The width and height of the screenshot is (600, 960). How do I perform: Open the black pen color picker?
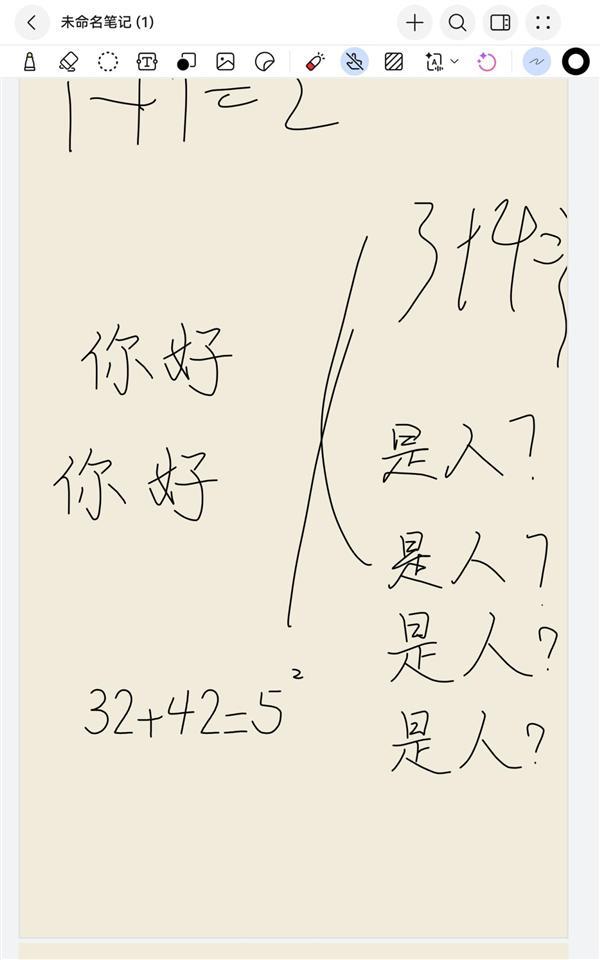pos(576,62)
